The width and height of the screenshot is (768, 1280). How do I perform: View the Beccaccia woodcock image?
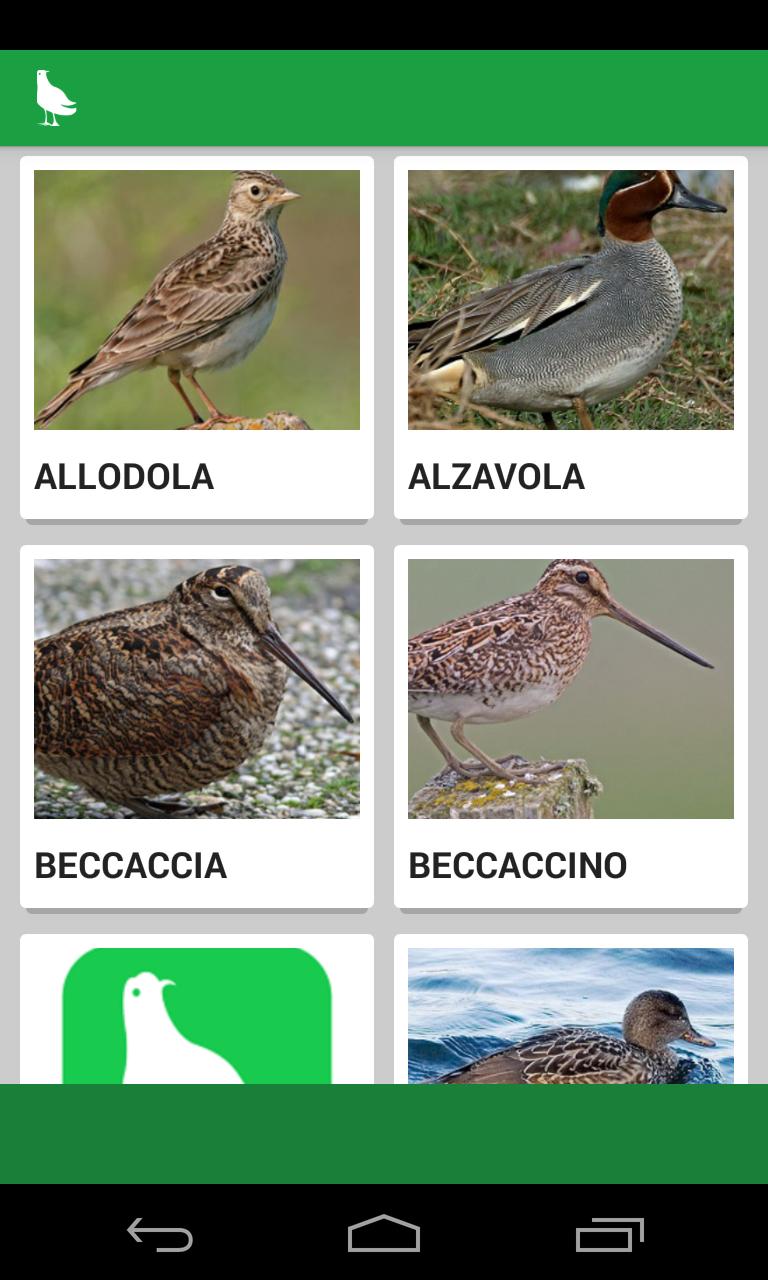pos(196,688)
